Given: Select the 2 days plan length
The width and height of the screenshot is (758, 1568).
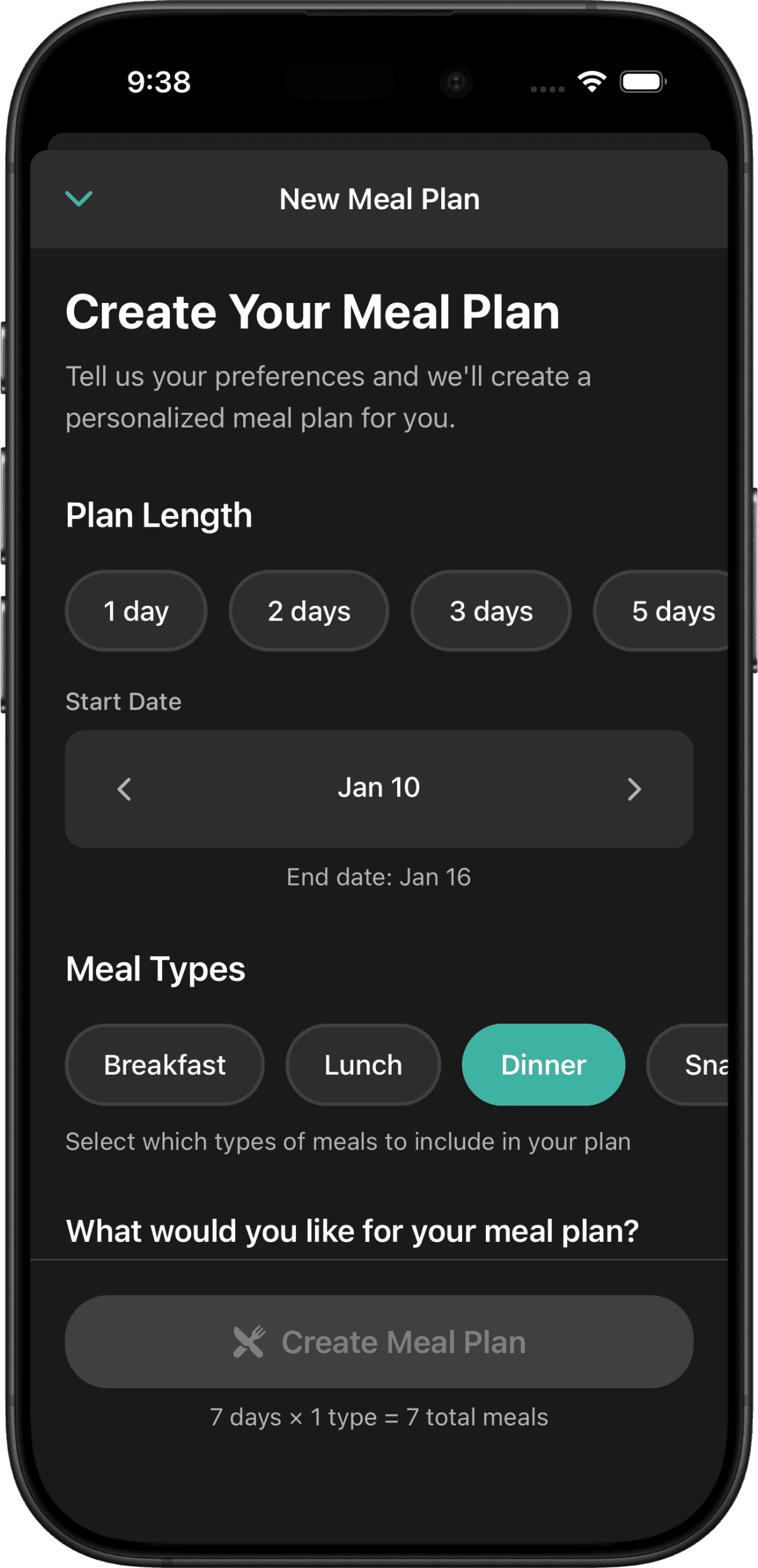Looking at the screenshot, I should (309, 610).
